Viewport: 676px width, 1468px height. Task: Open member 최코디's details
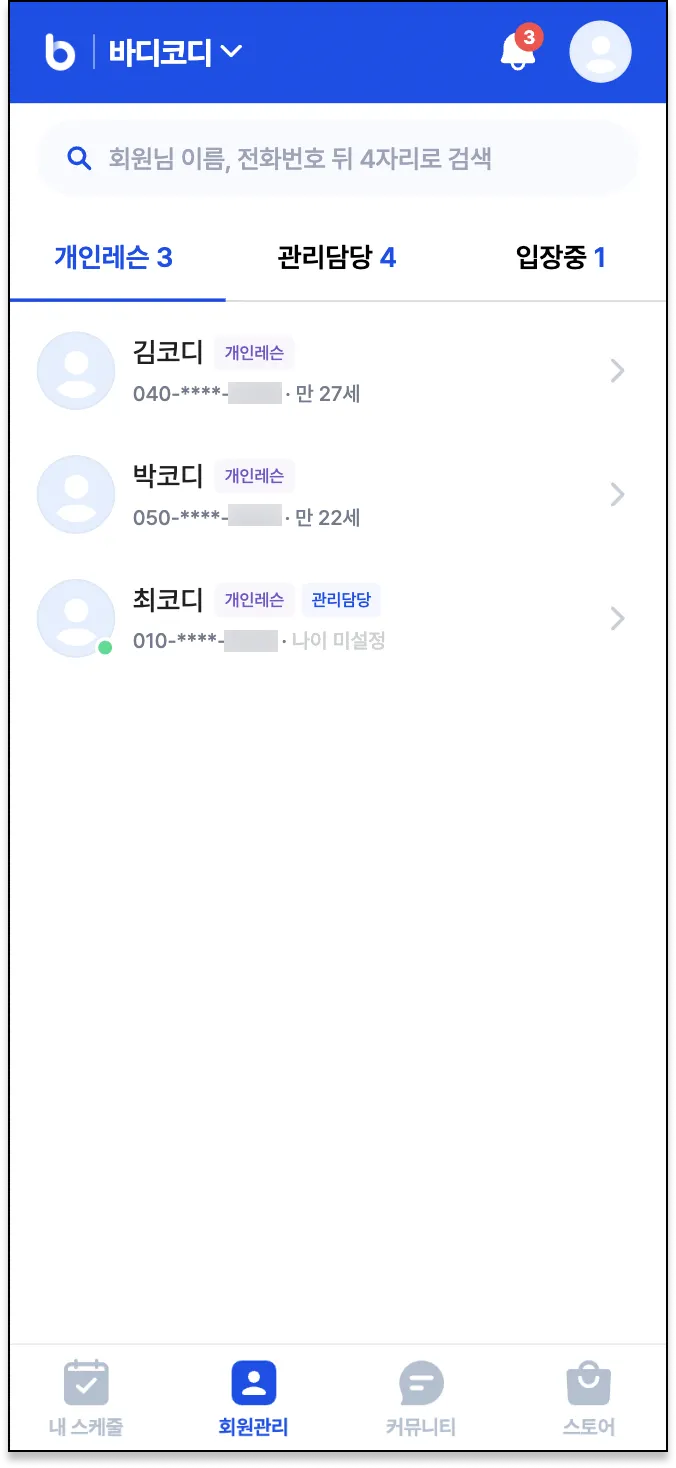click(336, 619)
